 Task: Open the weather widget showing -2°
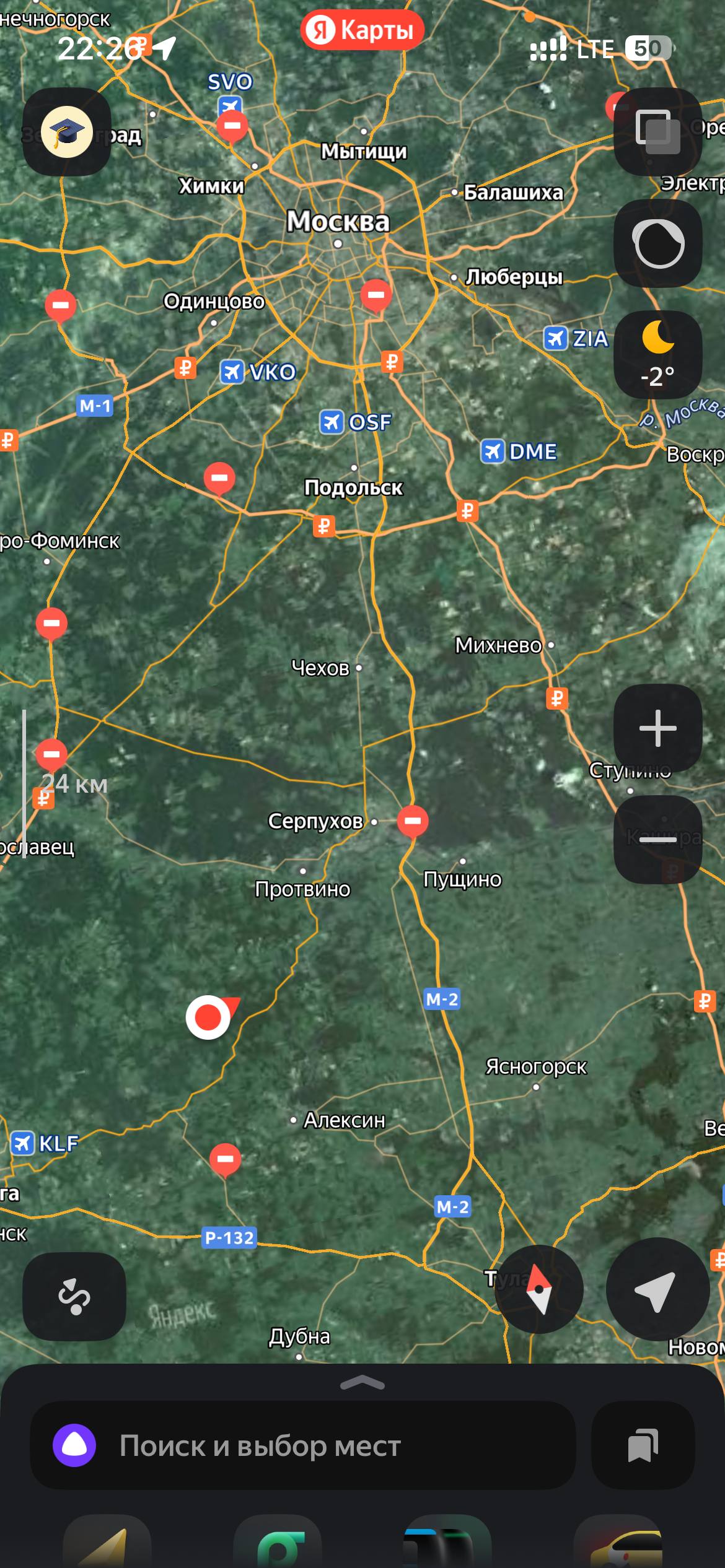[657, 354]
